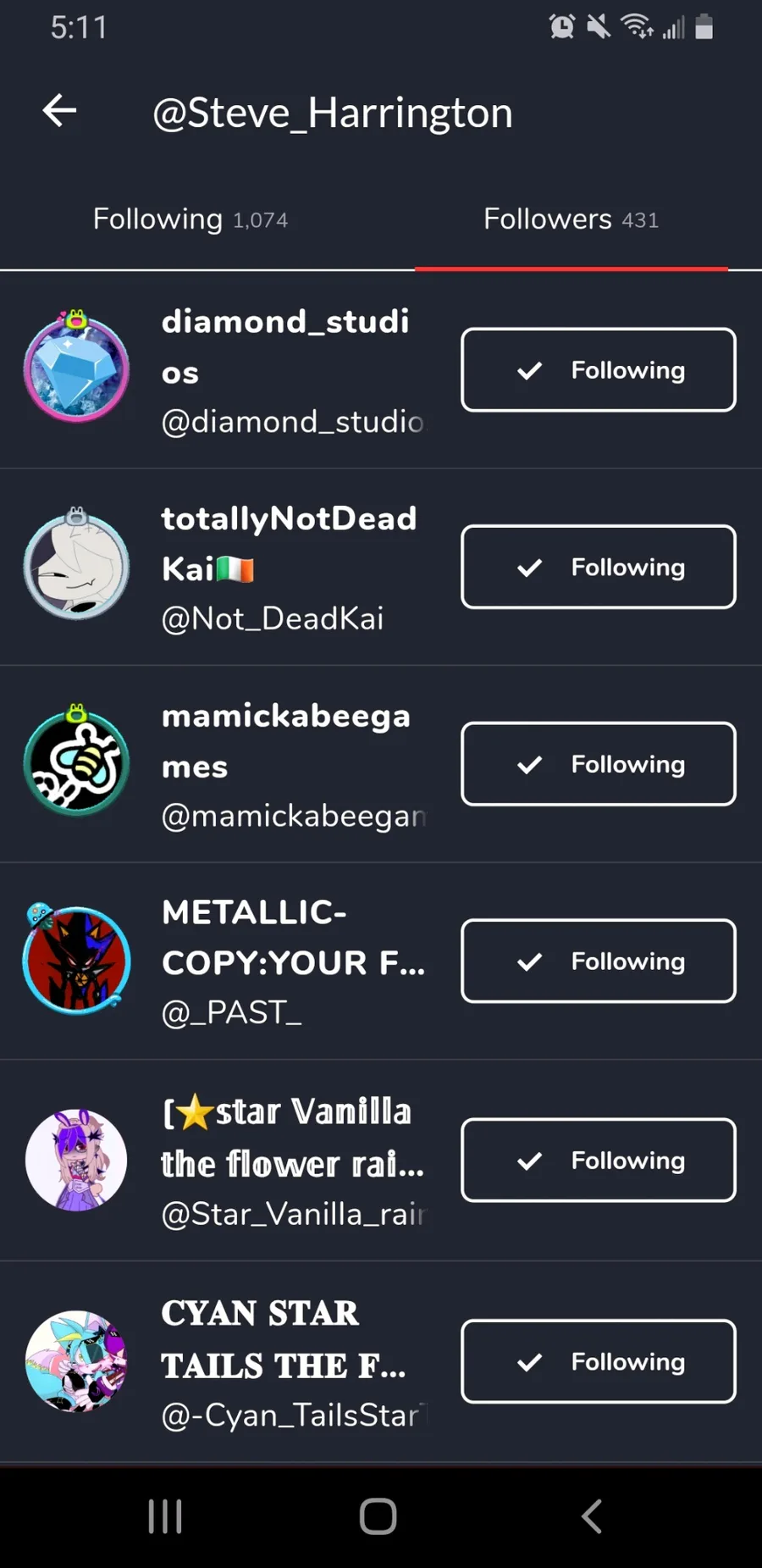
Task: Tap Following button beside Star_Vanilla user
Action: click(x=598, y=1161)
